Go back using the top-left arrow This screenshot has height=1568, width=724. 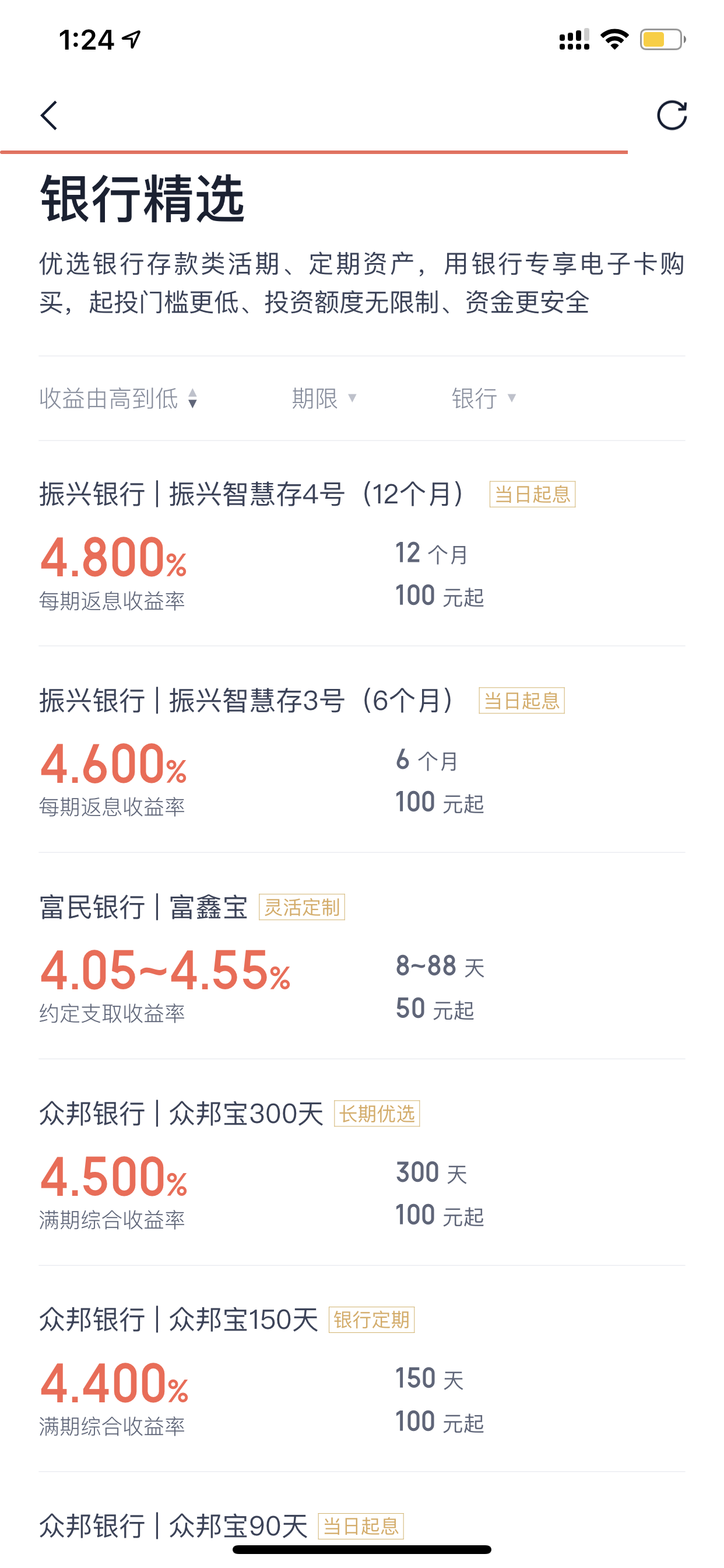click(50, 115)
